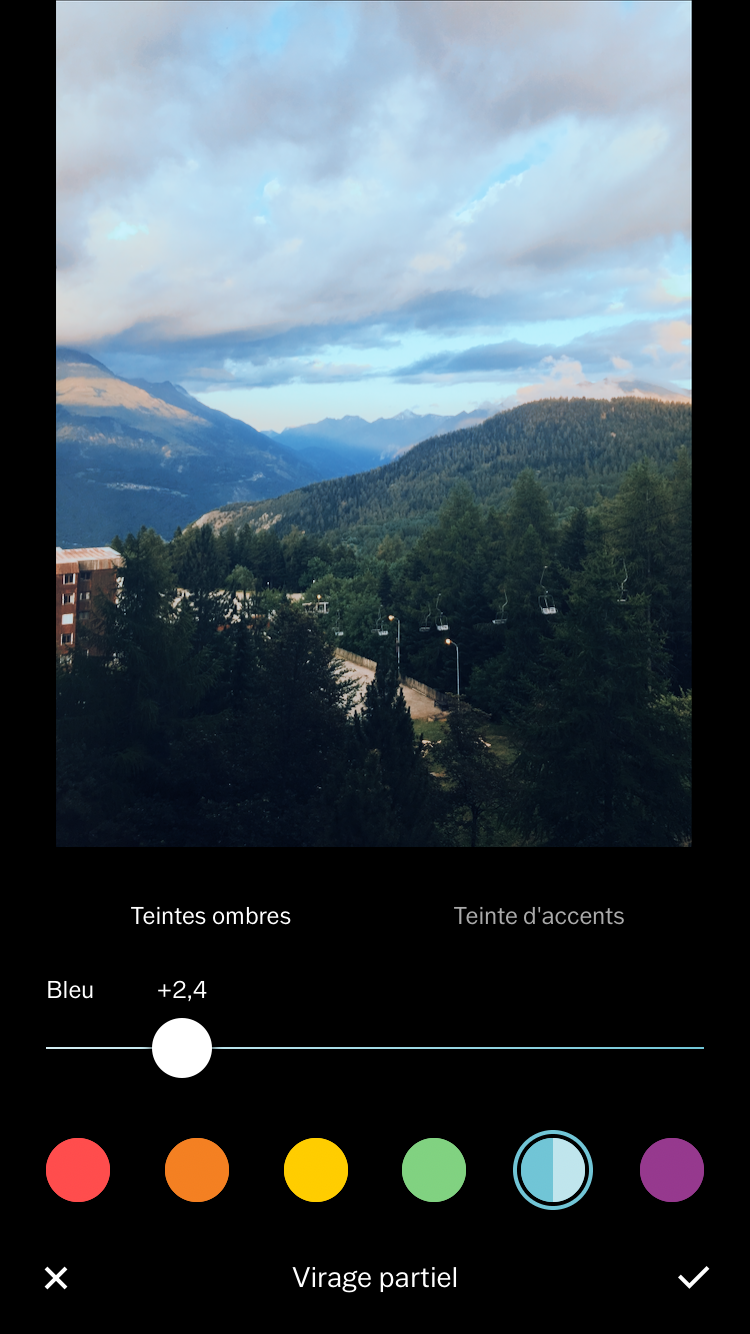Pick the yellow tint swatch
Image resolution: width=750 pixels, height=1334 pixels.
(x=316, y=1170)
